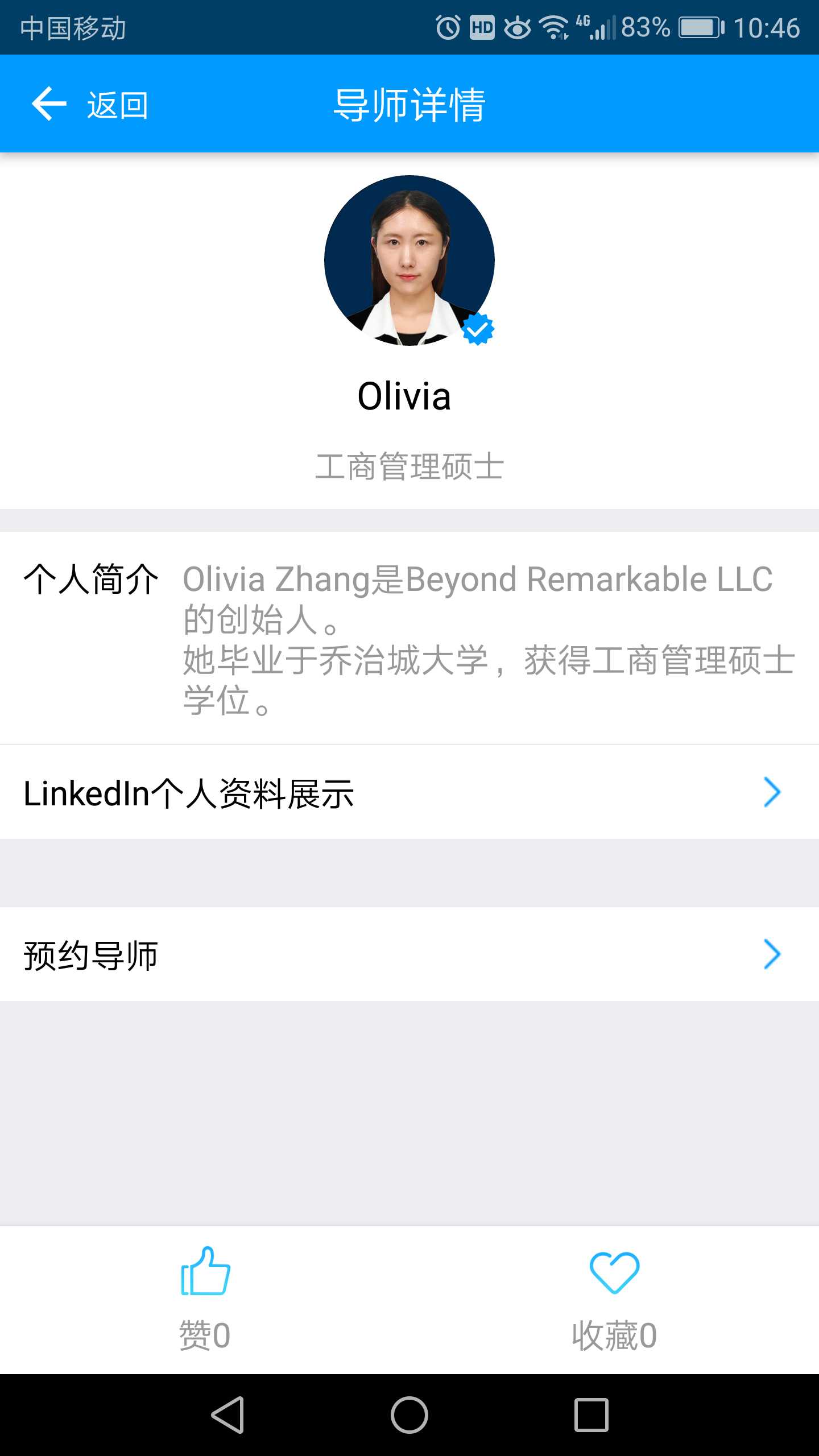The height and width of the screenshot is (1456, 819).
Task: Open LinkedIn个人资料展示 row
Action: tap(409, 793)
